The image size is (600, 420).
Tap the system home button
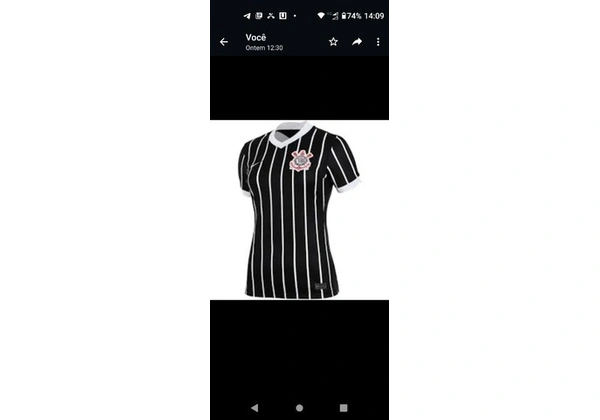[x=299, y=408]
